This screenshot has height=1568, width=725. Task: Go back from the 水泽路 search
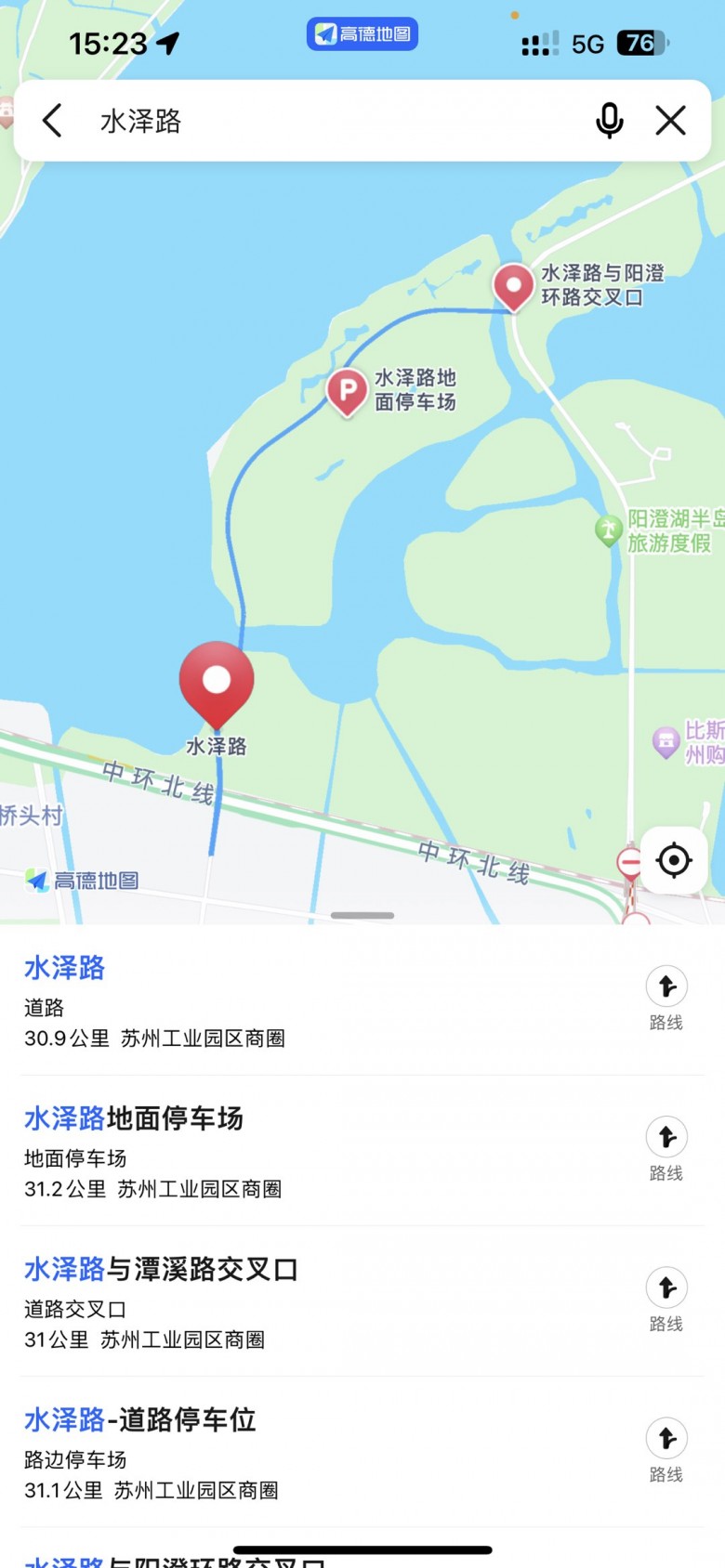(52, 121)
